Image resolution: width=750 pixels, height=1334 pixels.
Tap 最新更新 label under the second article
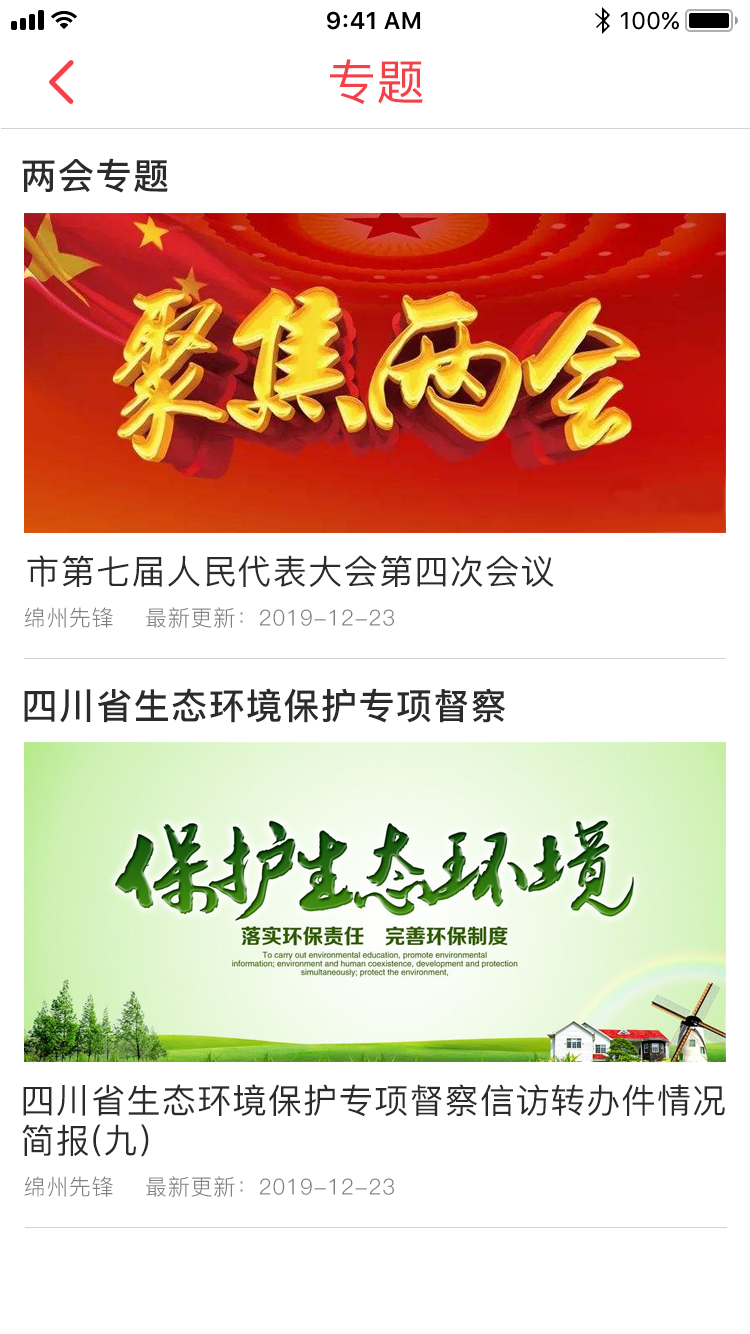(192, 1187)
